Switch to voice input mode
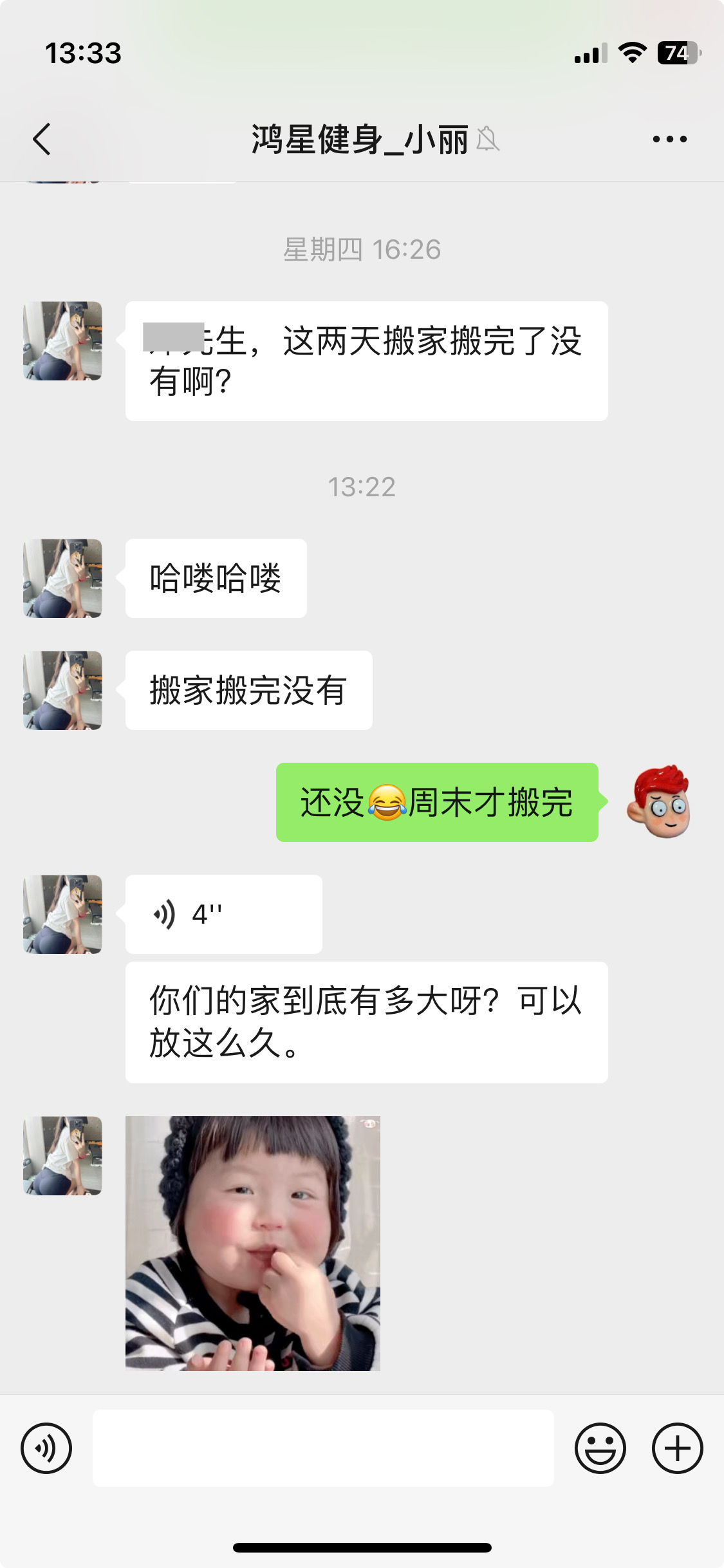 [x=46, y=1448]
